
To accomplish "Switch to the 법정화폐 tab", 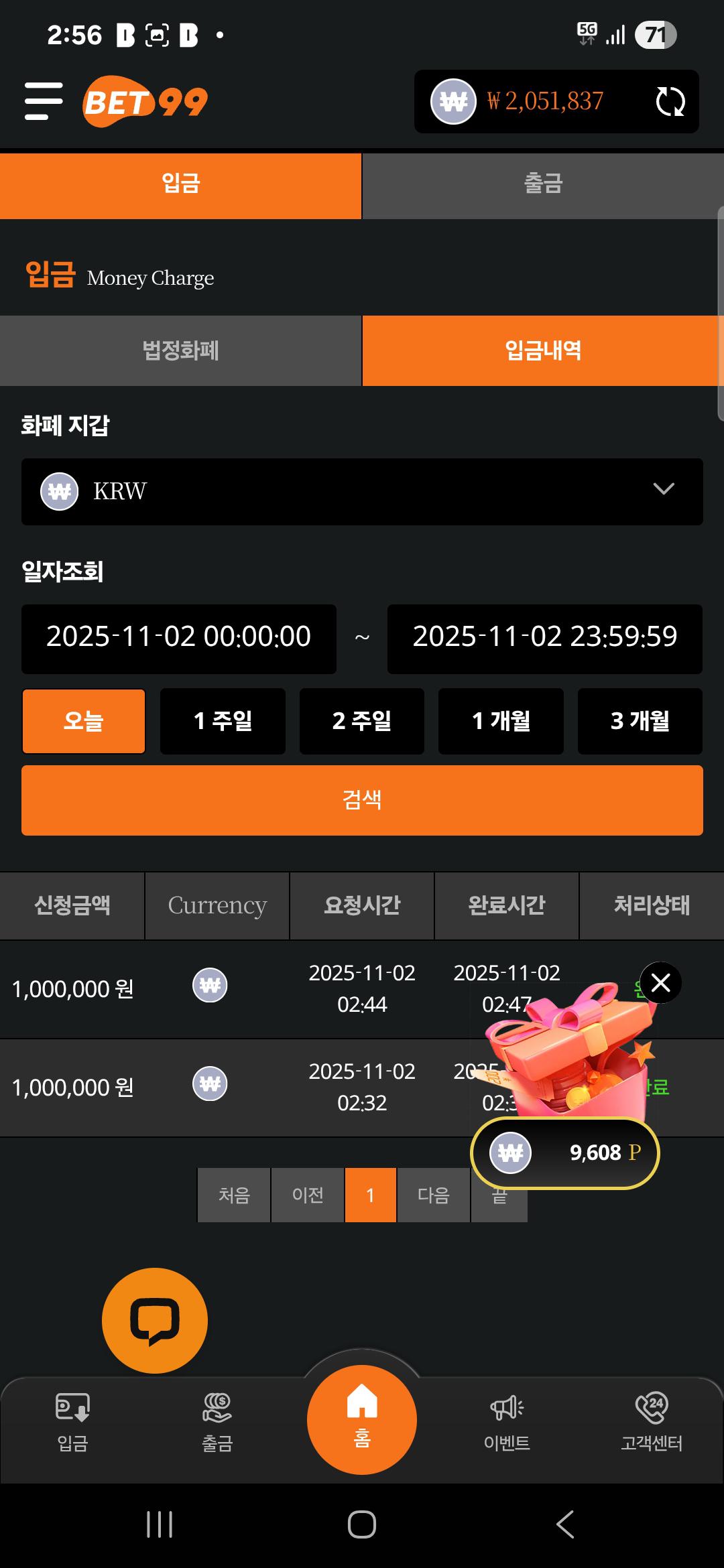I will tap(180, 350).
